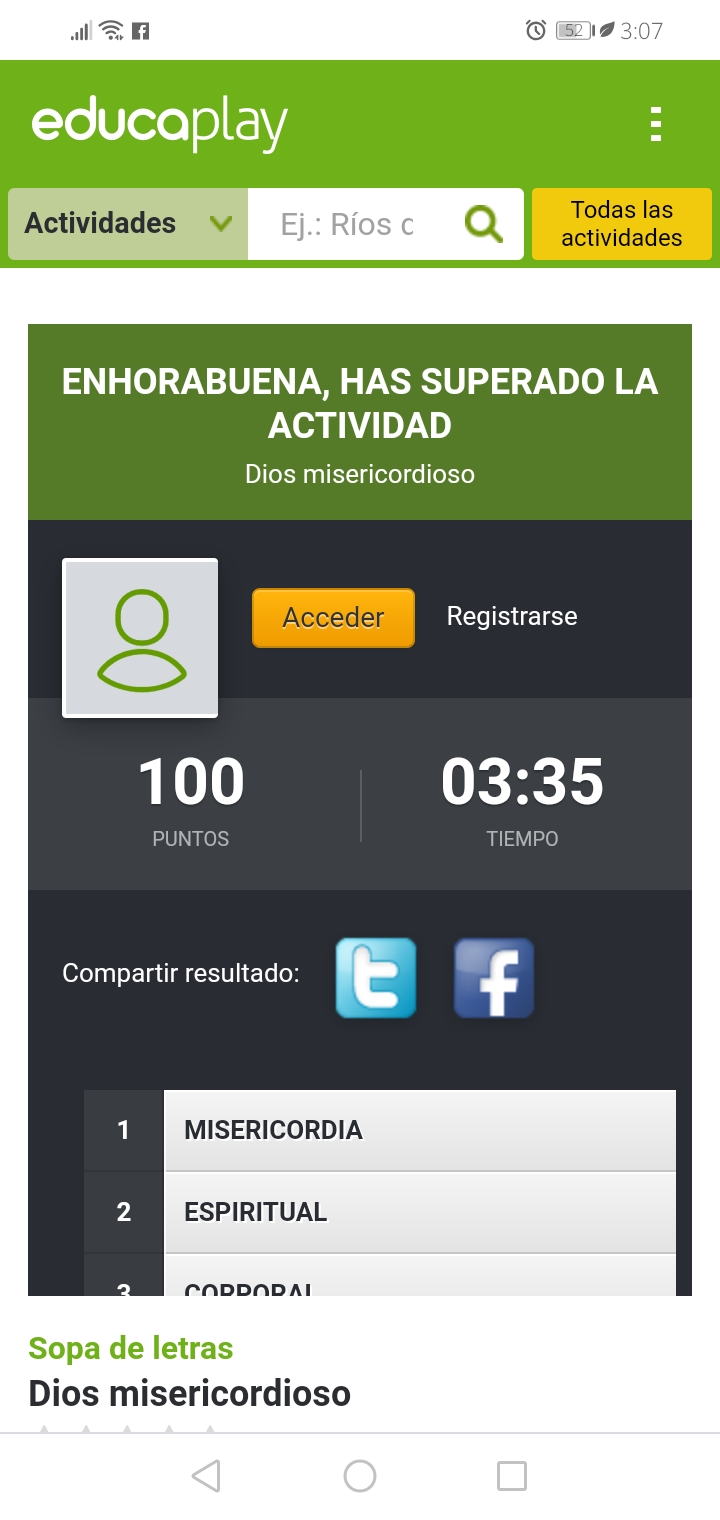The image size is (720, 1520).
Task: Share result on Facebook
Action: tap(494, 978)
